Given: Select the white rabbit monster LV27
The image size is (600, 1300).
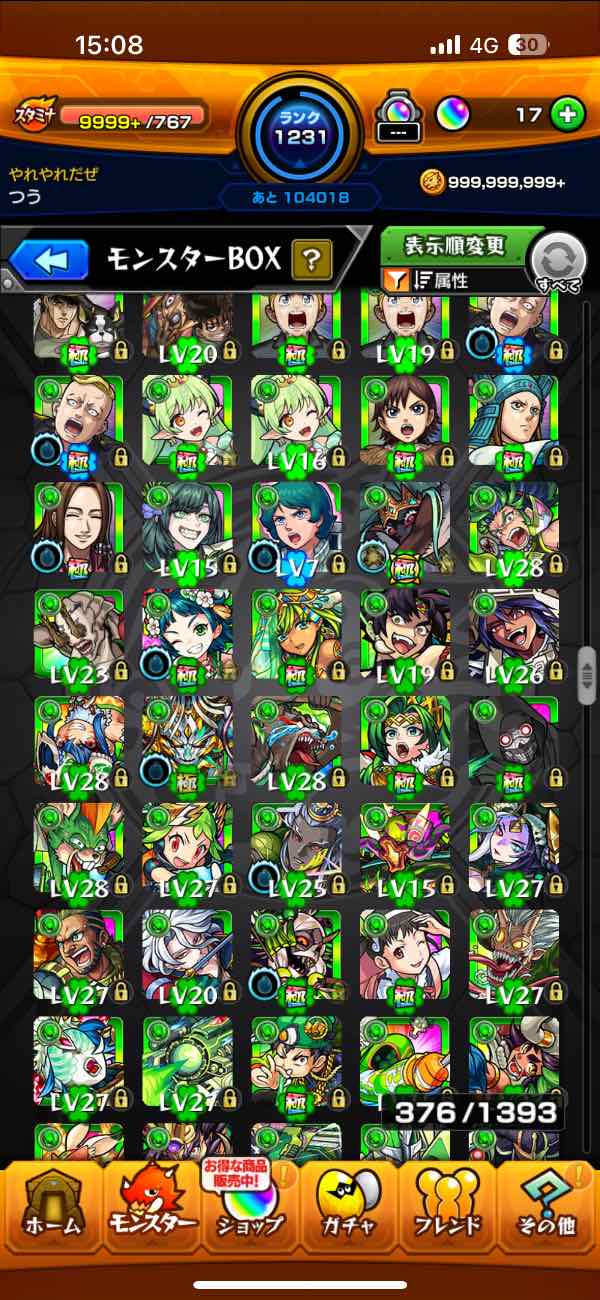Looking at the screenshot, I should (x=79, y=1062).
